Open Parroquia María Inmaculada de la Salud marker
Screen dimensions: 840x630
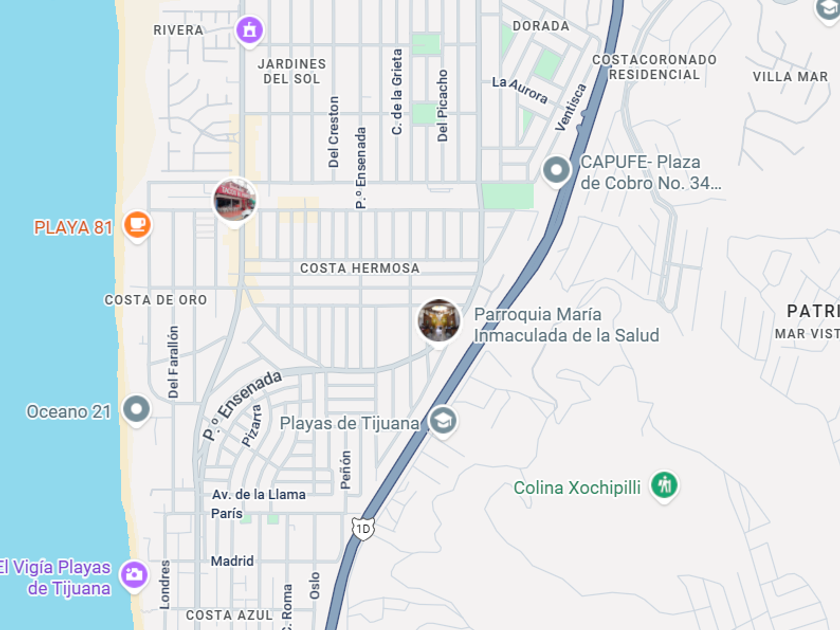(439, 321)
